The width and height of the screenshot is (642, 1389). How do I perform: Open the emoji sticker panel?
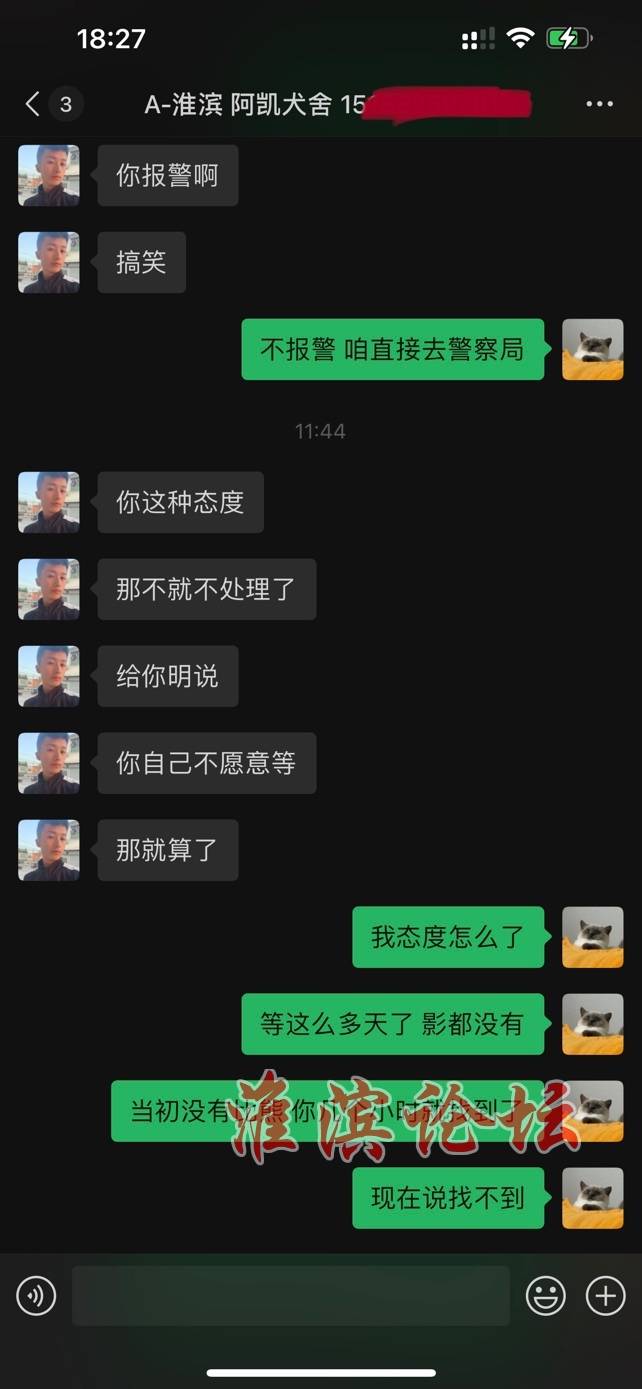pyautogui.click(x=545, y=1297)
